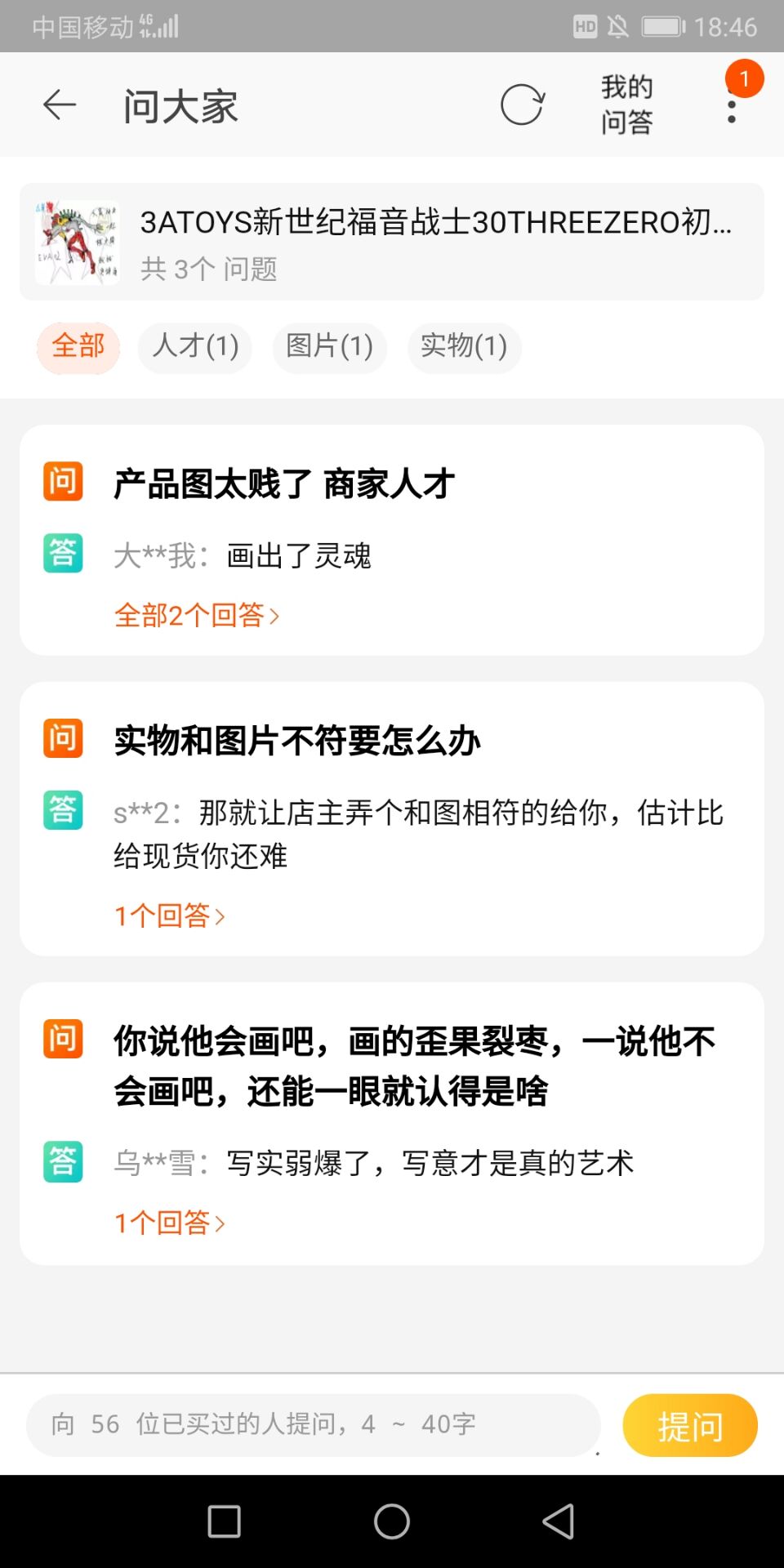Tap the 提问 button
The height and width of the screenshot is (1568, 784).
tap(690, 1425)
